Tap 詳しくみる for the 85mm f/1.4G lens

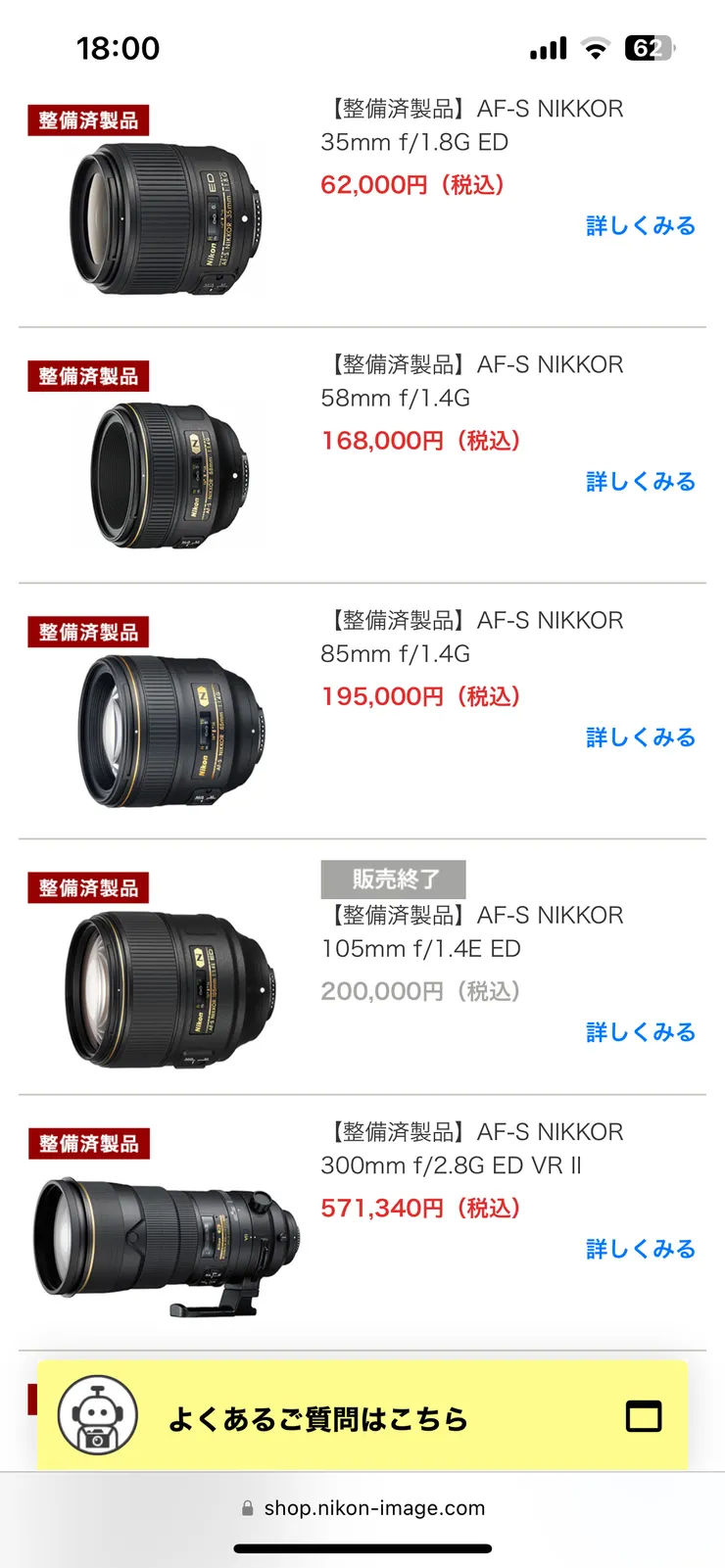click(641, 737)
